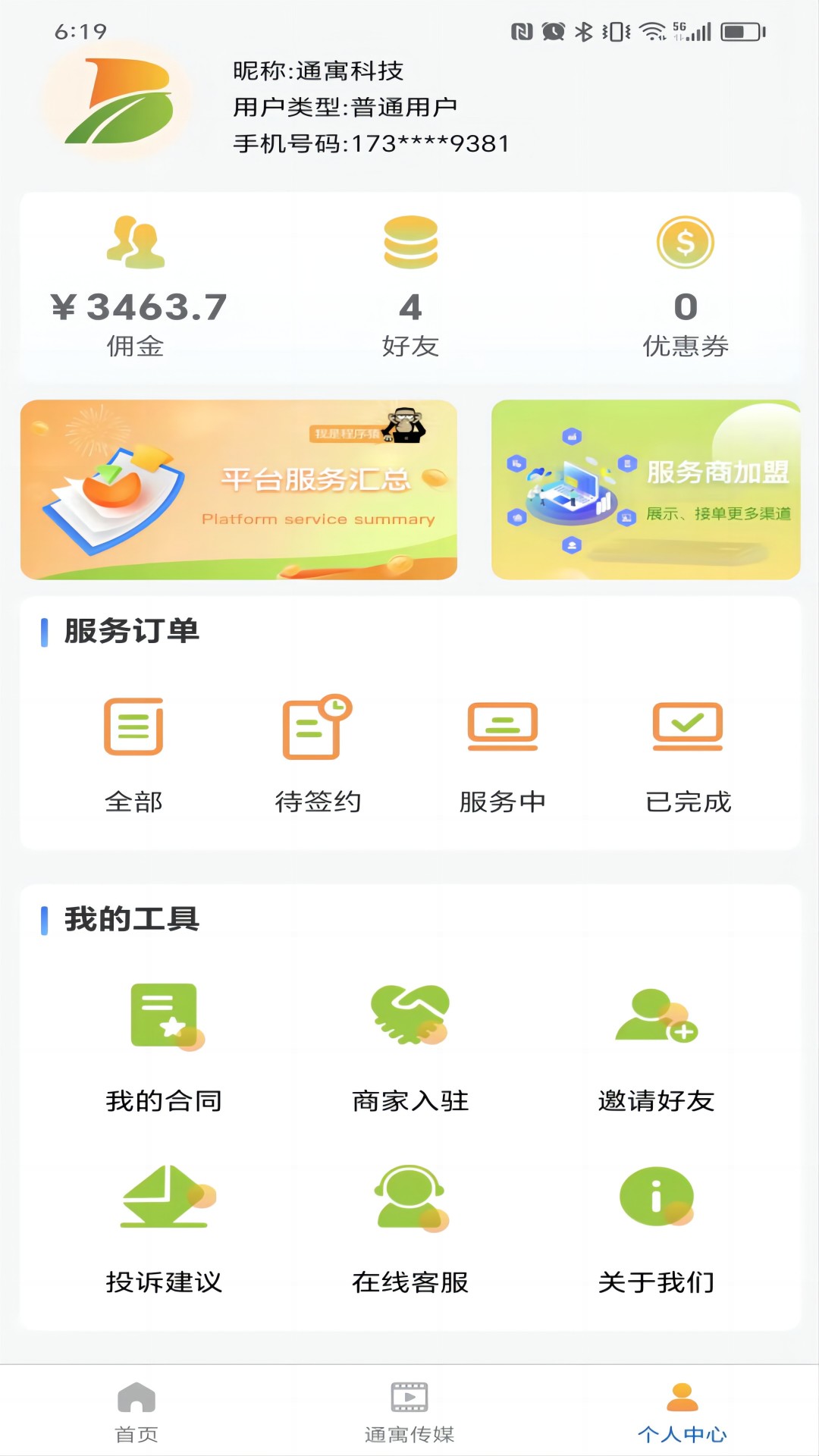819x1456 pixels.
Task: Switch to the 首页 tab
Action: (136, 1411)
